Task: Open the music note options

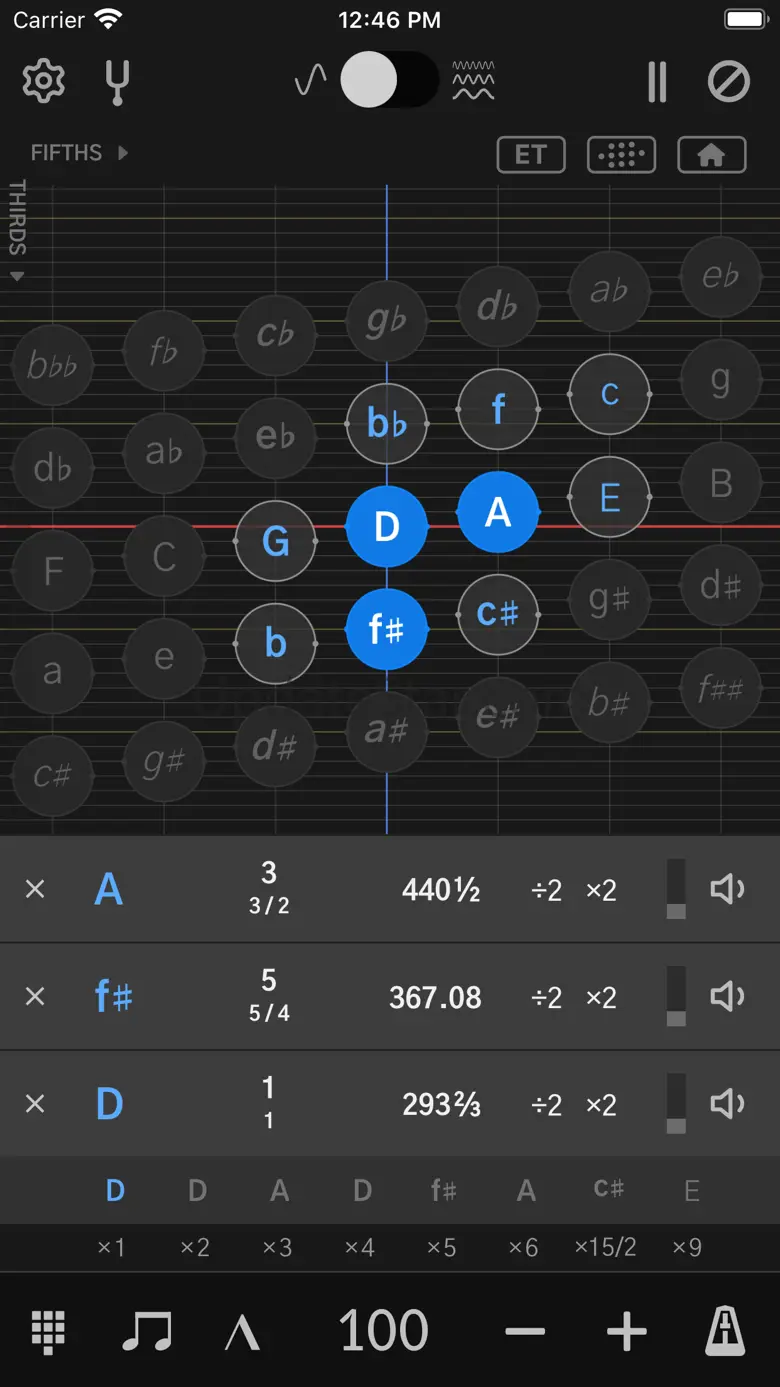Action: [x=146, y=1331]
